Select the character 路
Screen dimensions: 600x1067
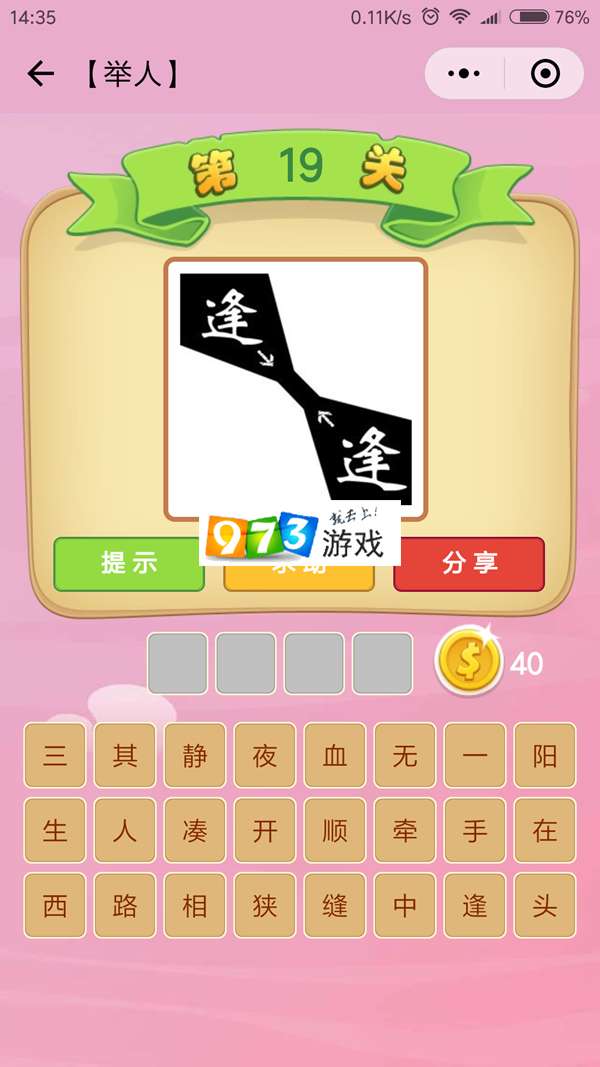(125, 906)
